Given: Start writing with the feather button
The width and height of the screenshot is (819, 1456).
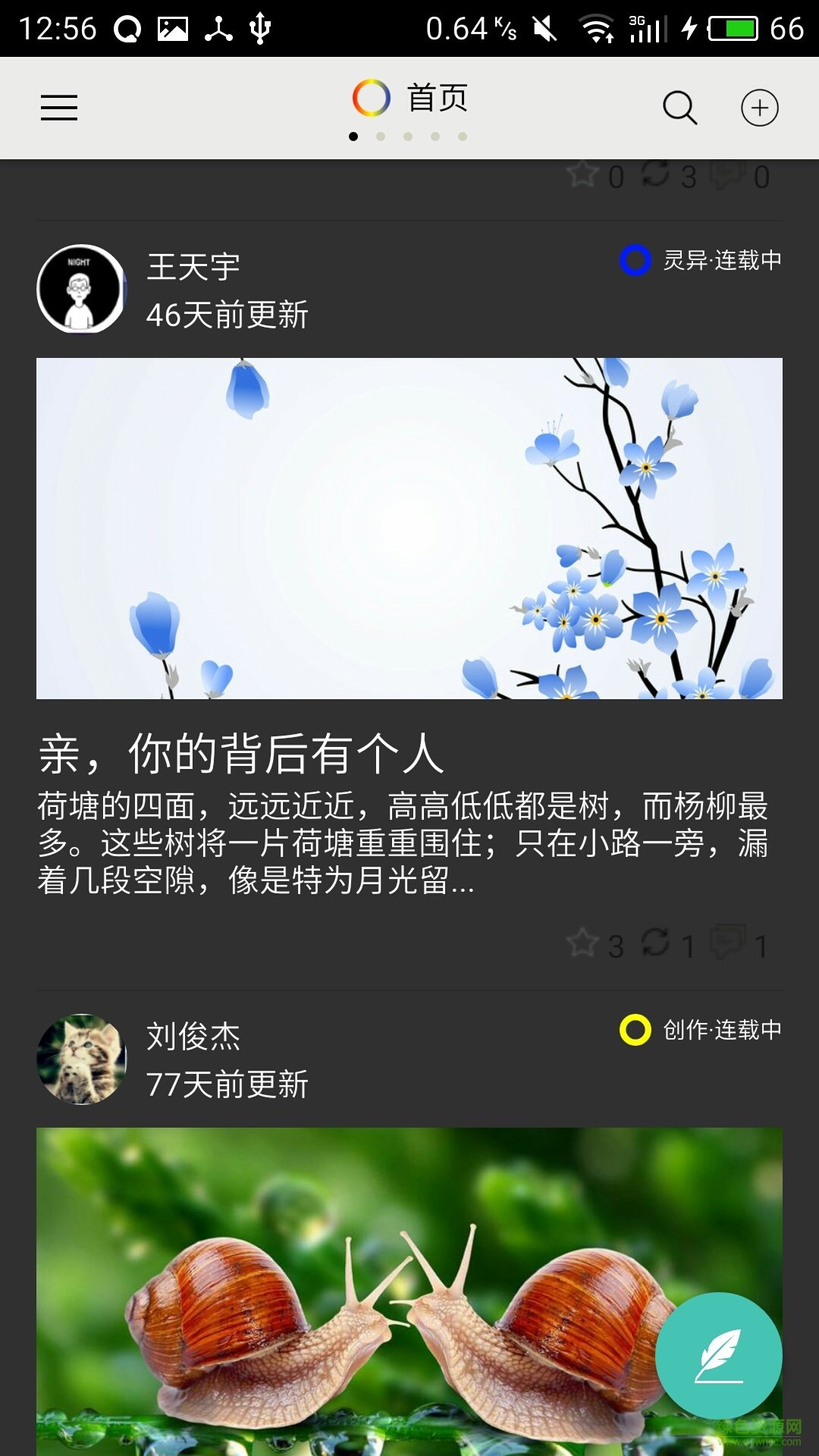Looking at the screenshot, I should (x=718, y=1356).
